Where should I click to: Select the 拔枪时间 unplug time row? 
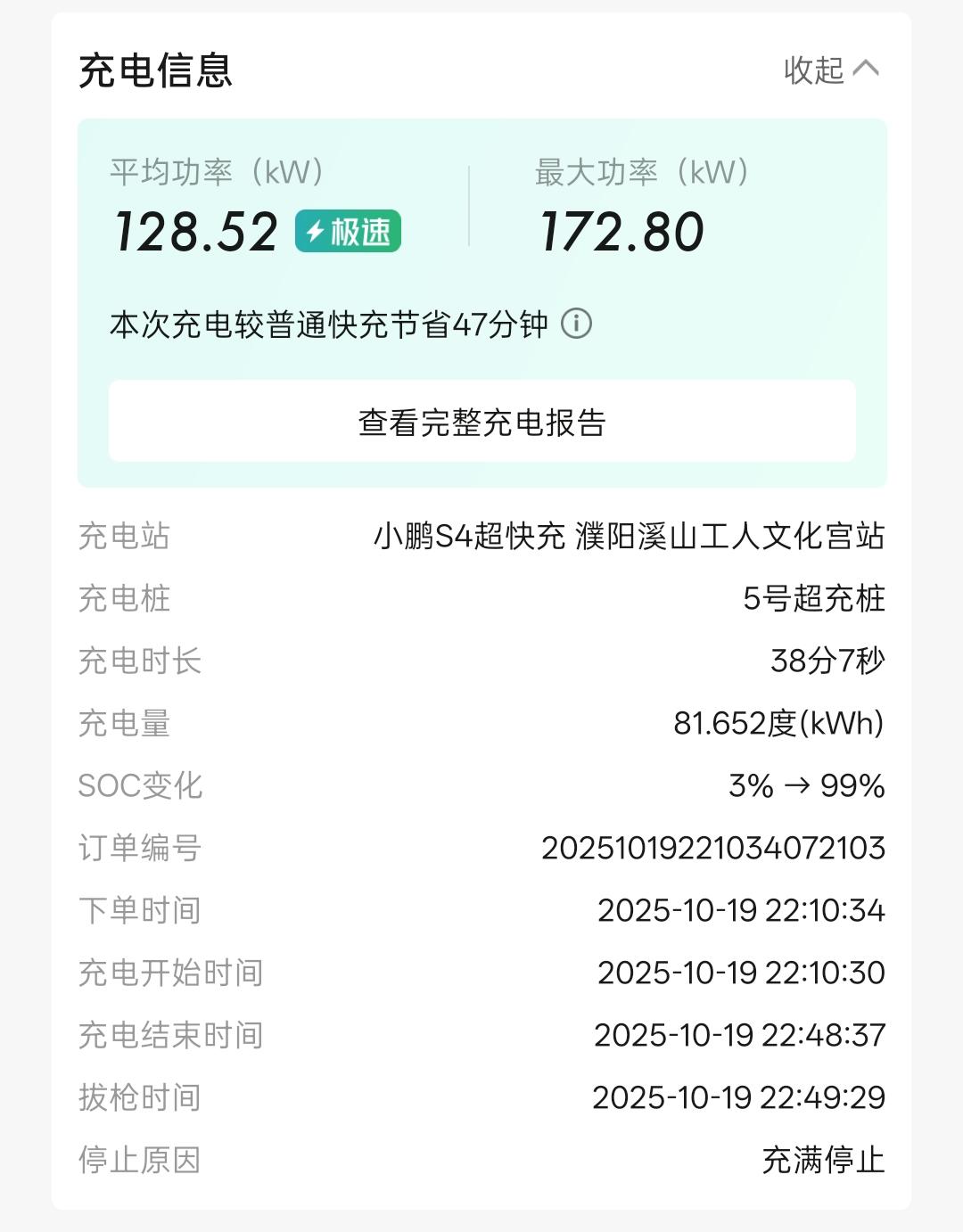click(138, 1097)
